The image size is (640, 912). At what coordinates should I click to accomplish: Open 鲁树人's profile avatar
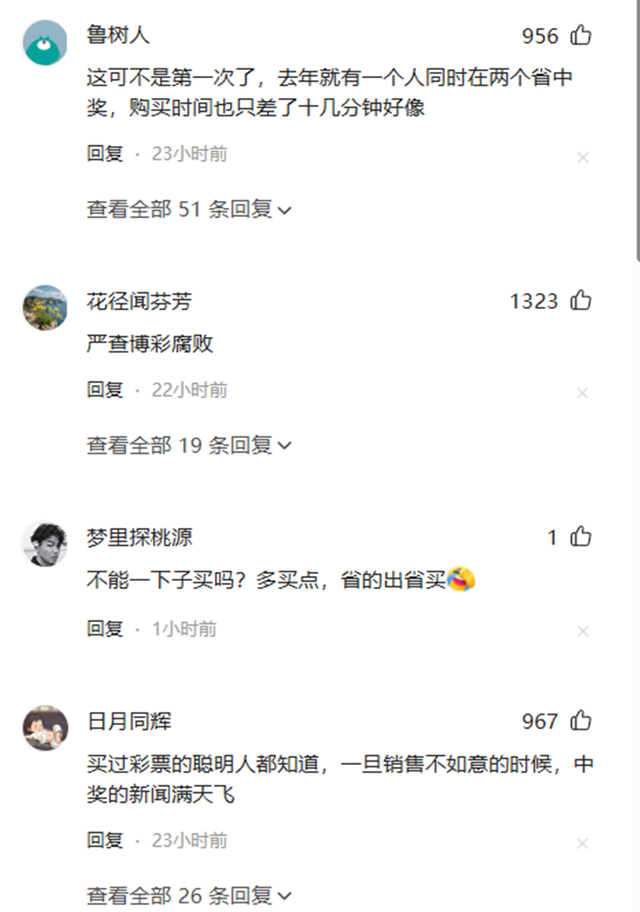click(x=45, y=43)
